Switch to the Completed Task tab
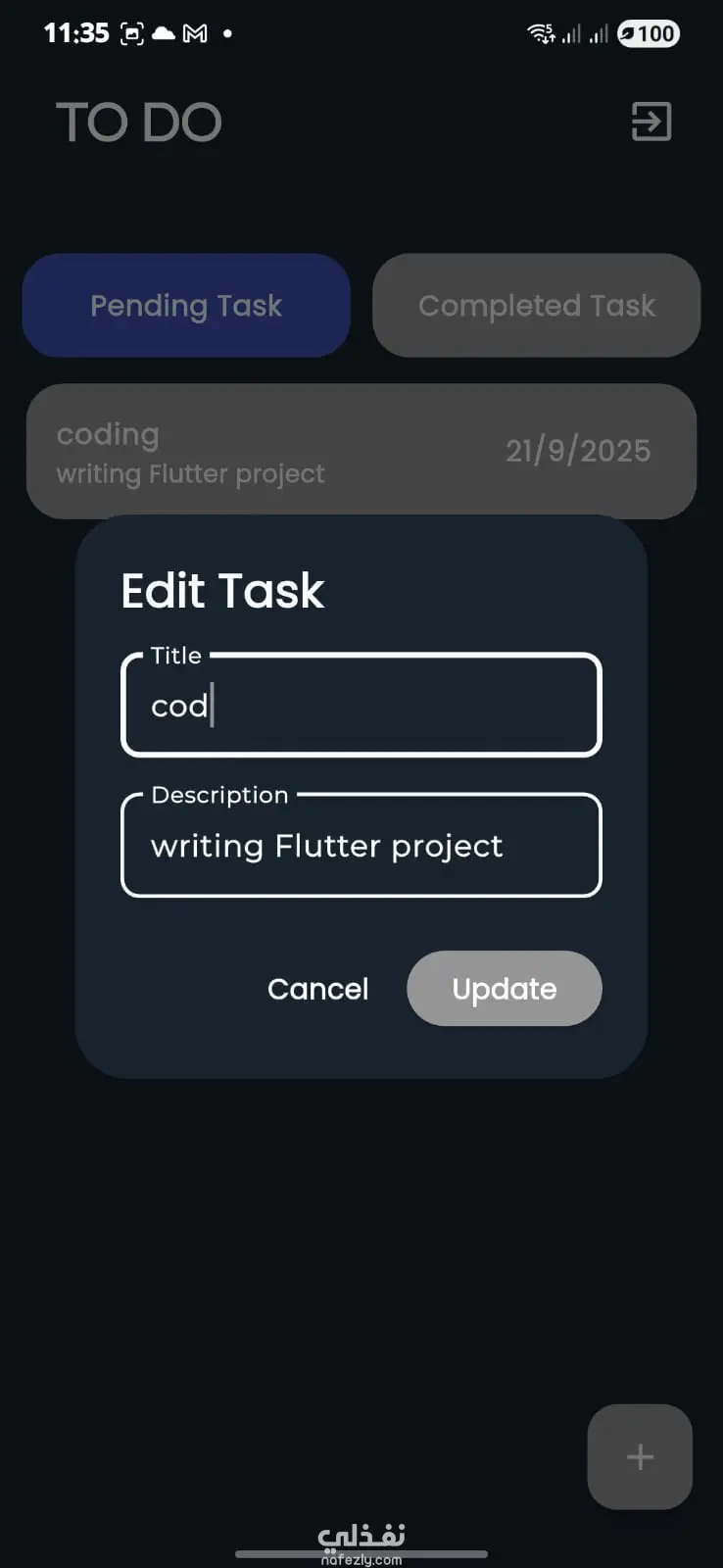Viewport: 723px width, 1568px height. click(536, 306)
